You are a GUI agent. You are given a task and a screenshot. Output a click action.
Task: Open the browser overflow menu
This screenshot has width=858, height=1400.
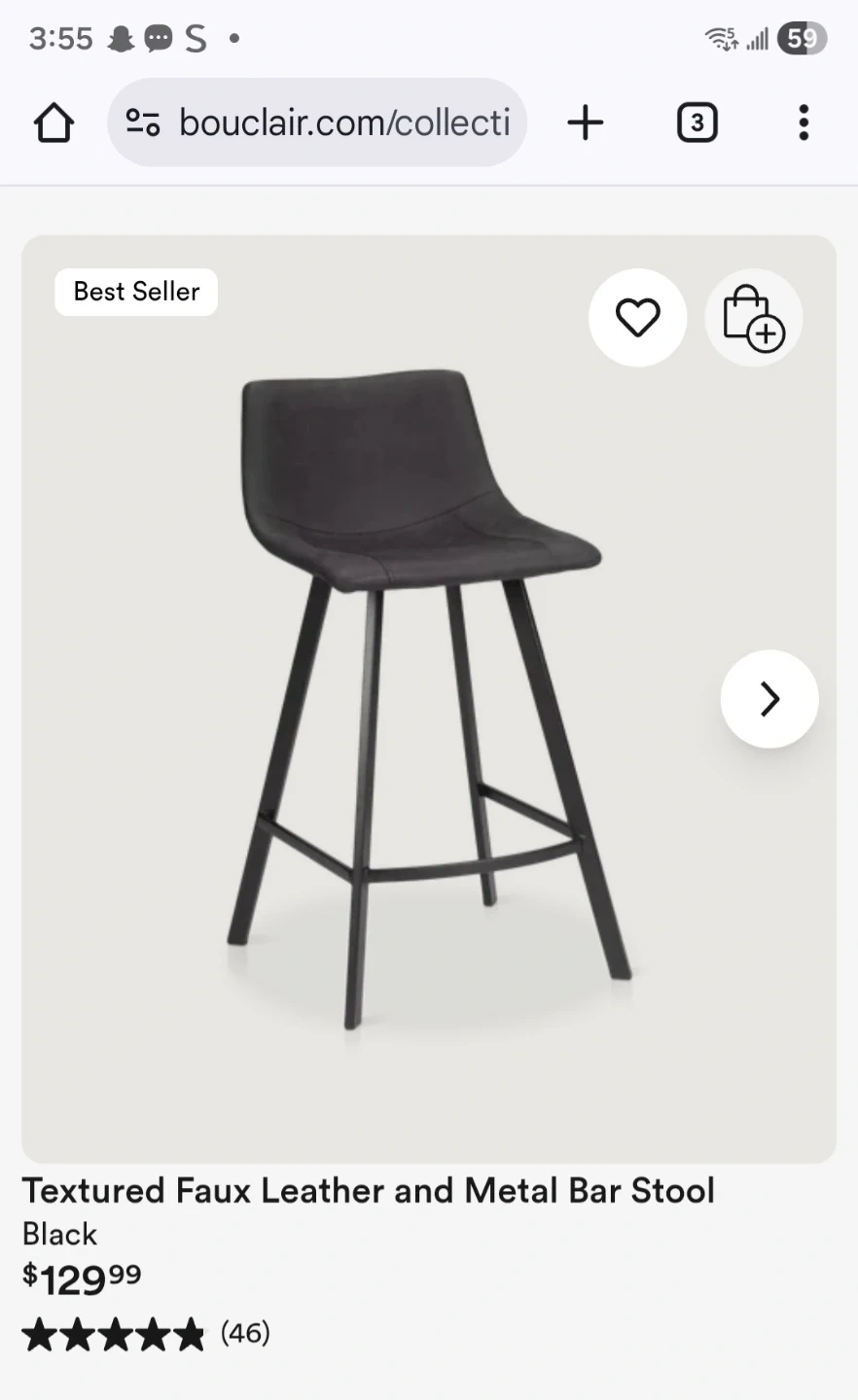(804, 123)
